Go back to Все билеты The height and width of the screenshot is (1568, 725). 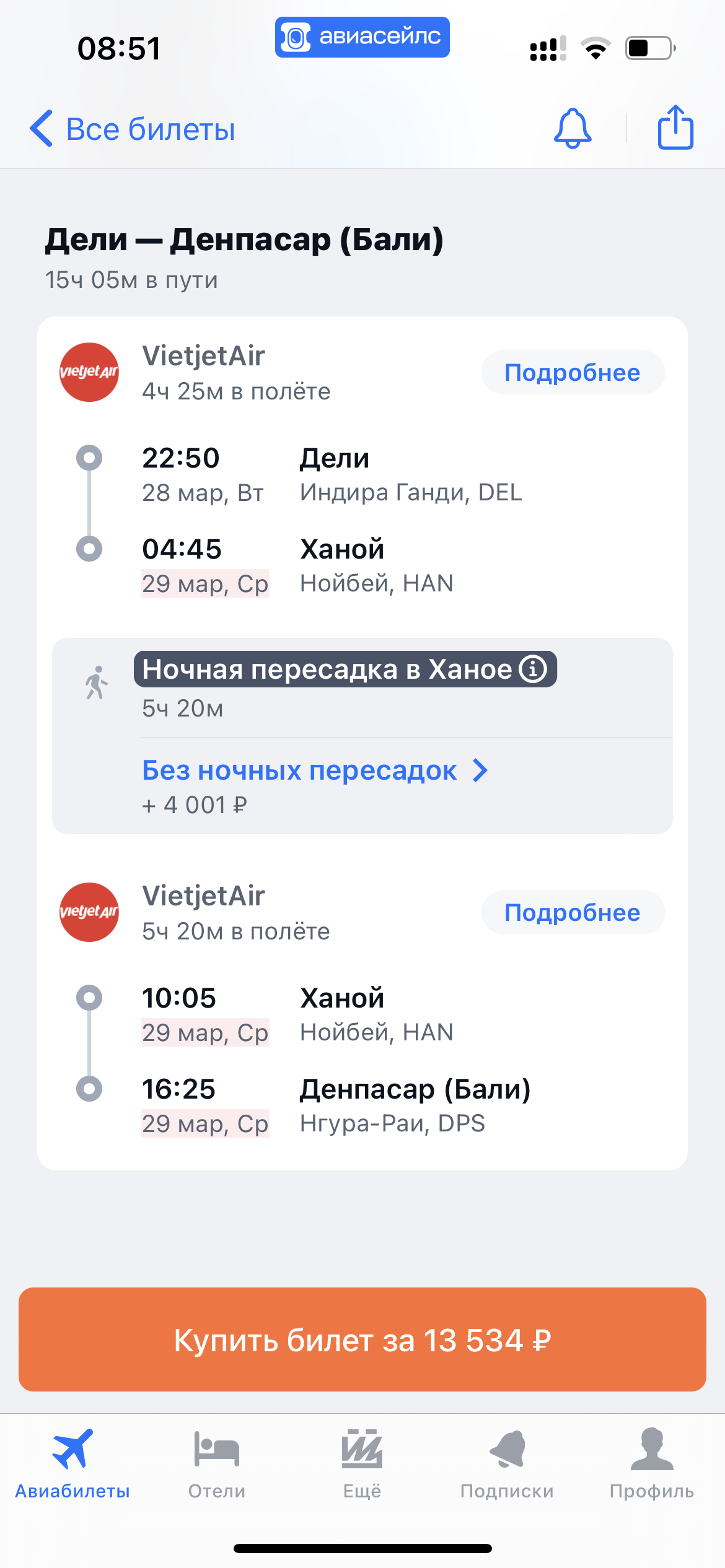point(133,129)
